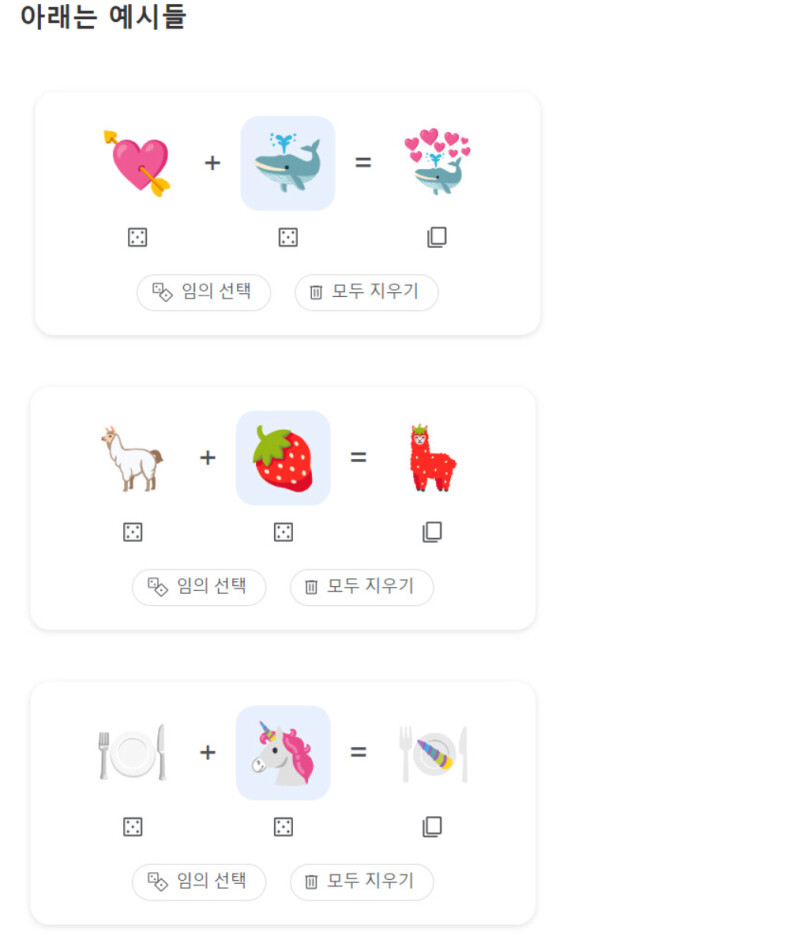This screenshot has width=800, height=940.
Task: Select the highlighted strawberry emoji tile
Action: click(x=283, y=458)
